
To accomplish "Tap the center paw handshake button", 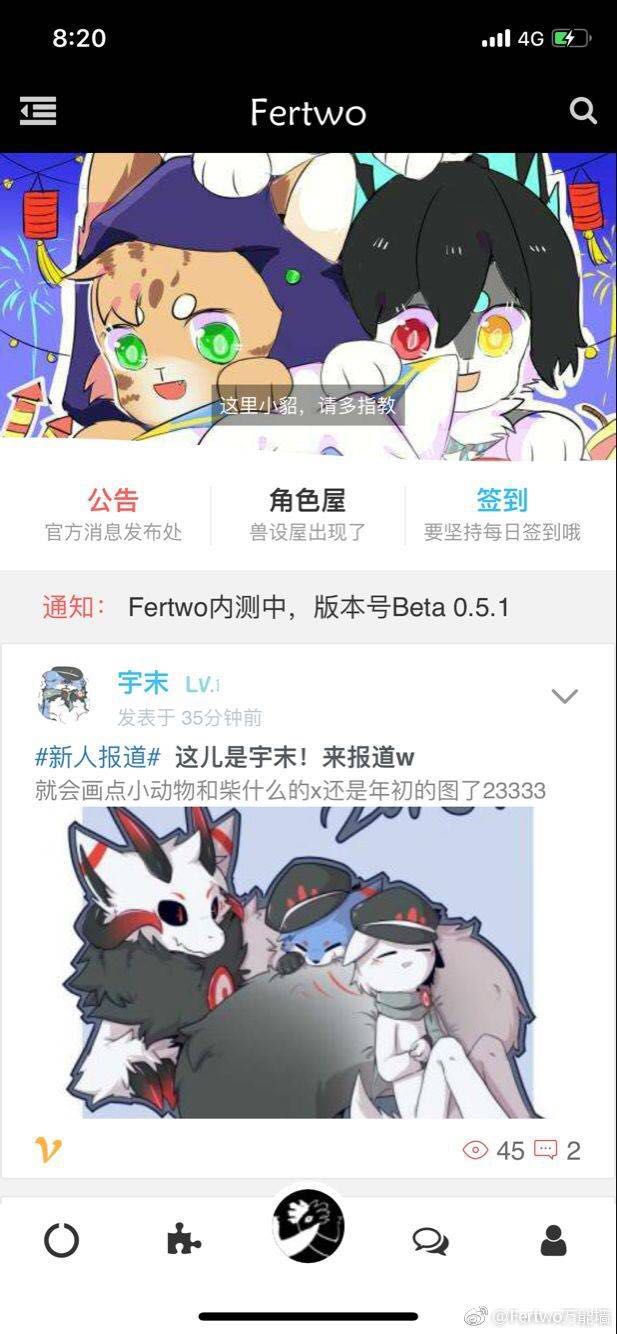I will [x=308, y=1226].
